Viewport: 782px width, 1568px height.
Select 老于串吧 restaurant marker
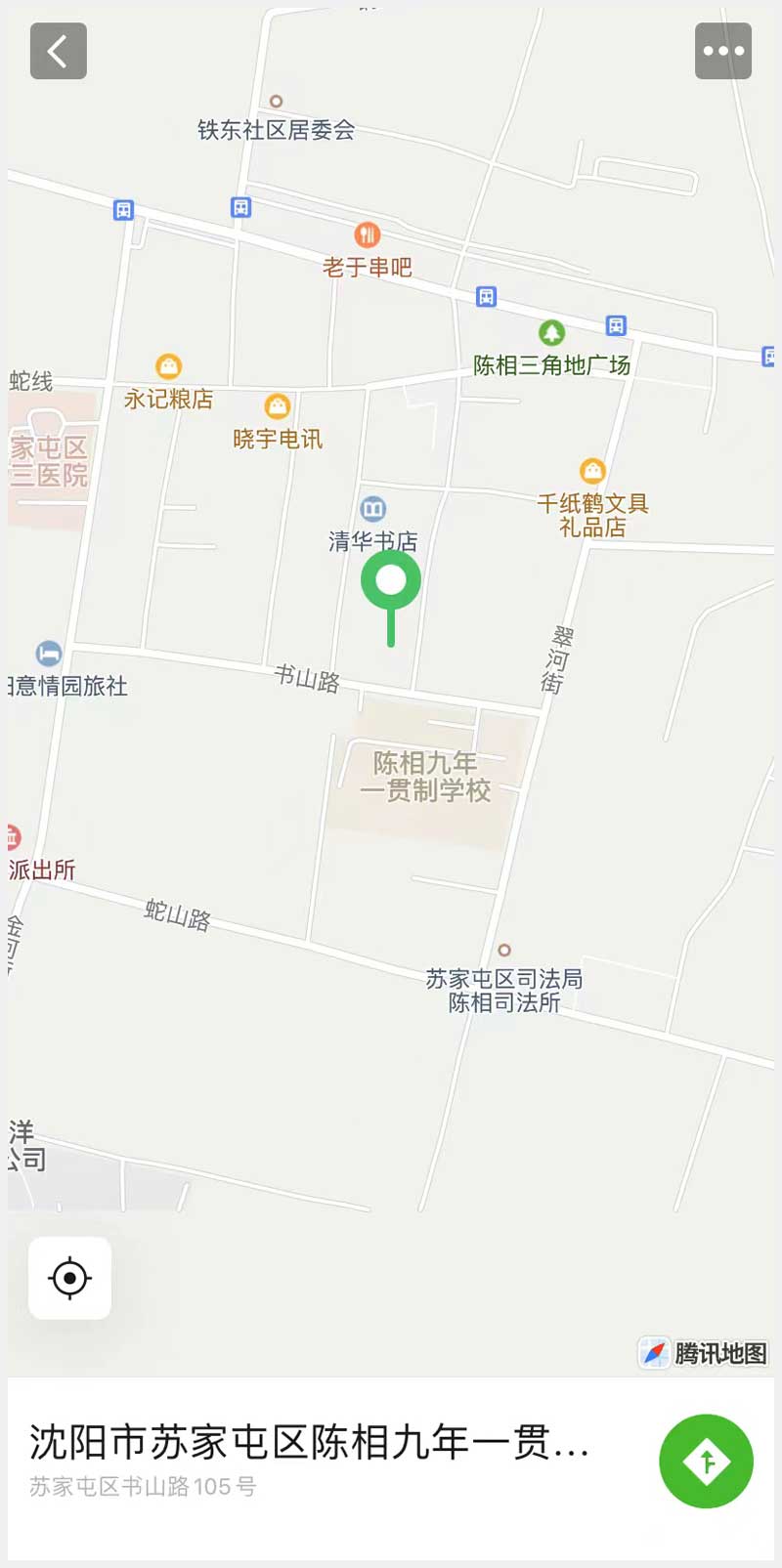pyautogui.click(x=368, y=234)
